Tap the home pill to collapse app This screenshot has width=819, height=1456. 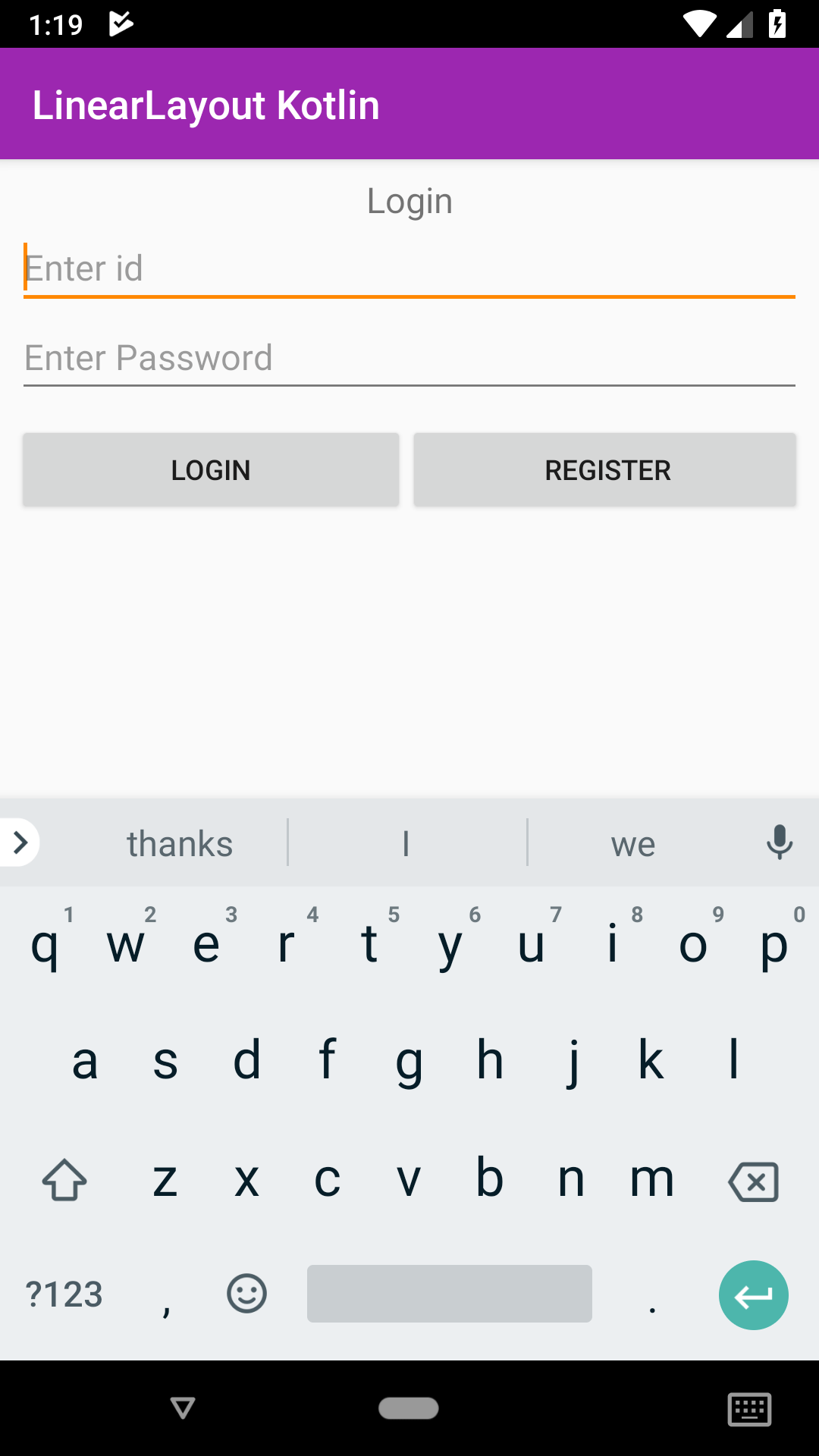(x=409, y=1409)
